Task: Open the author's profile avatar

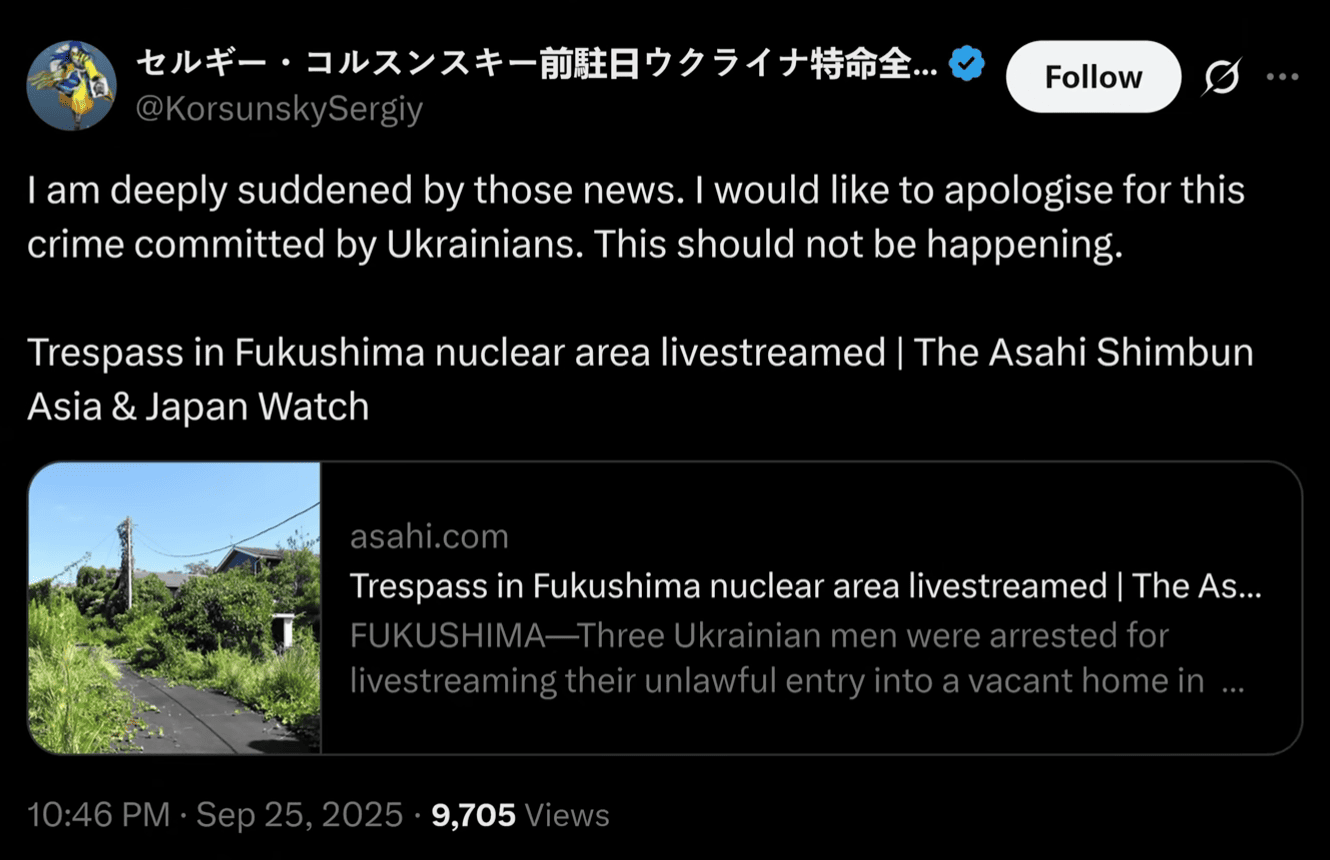Action: point(71,86)
